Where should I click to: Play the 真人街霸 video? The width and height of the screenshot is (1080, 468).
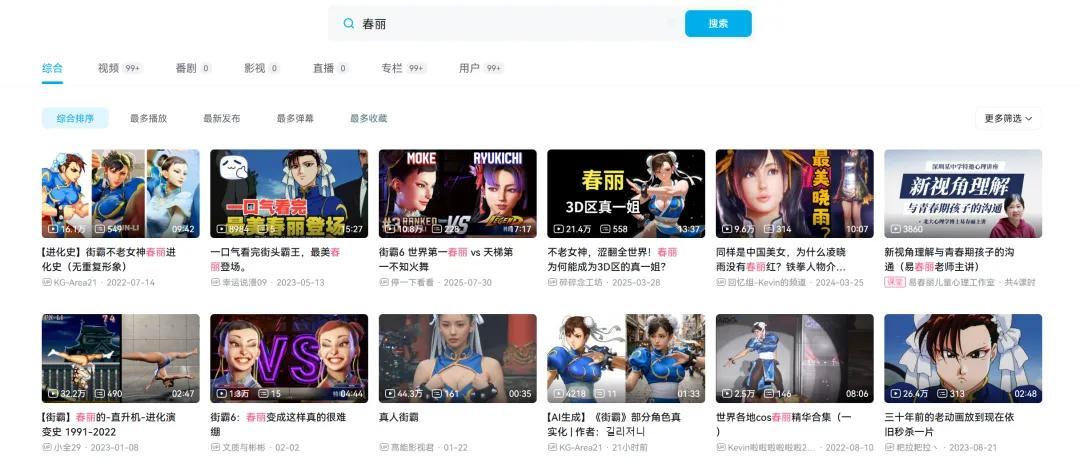(457, 358)
